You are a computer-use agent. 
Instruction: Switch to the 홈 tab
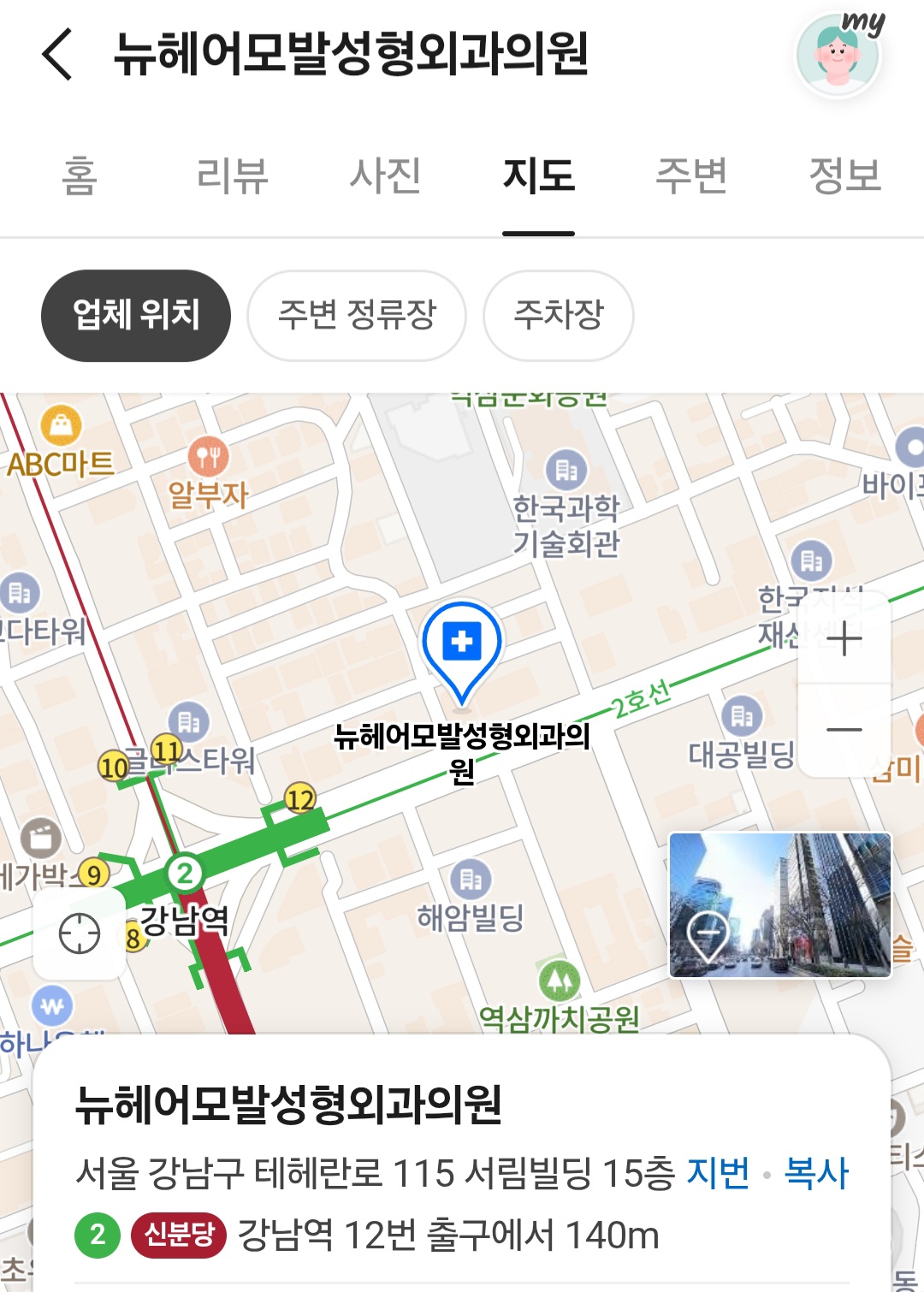[80, 175]
